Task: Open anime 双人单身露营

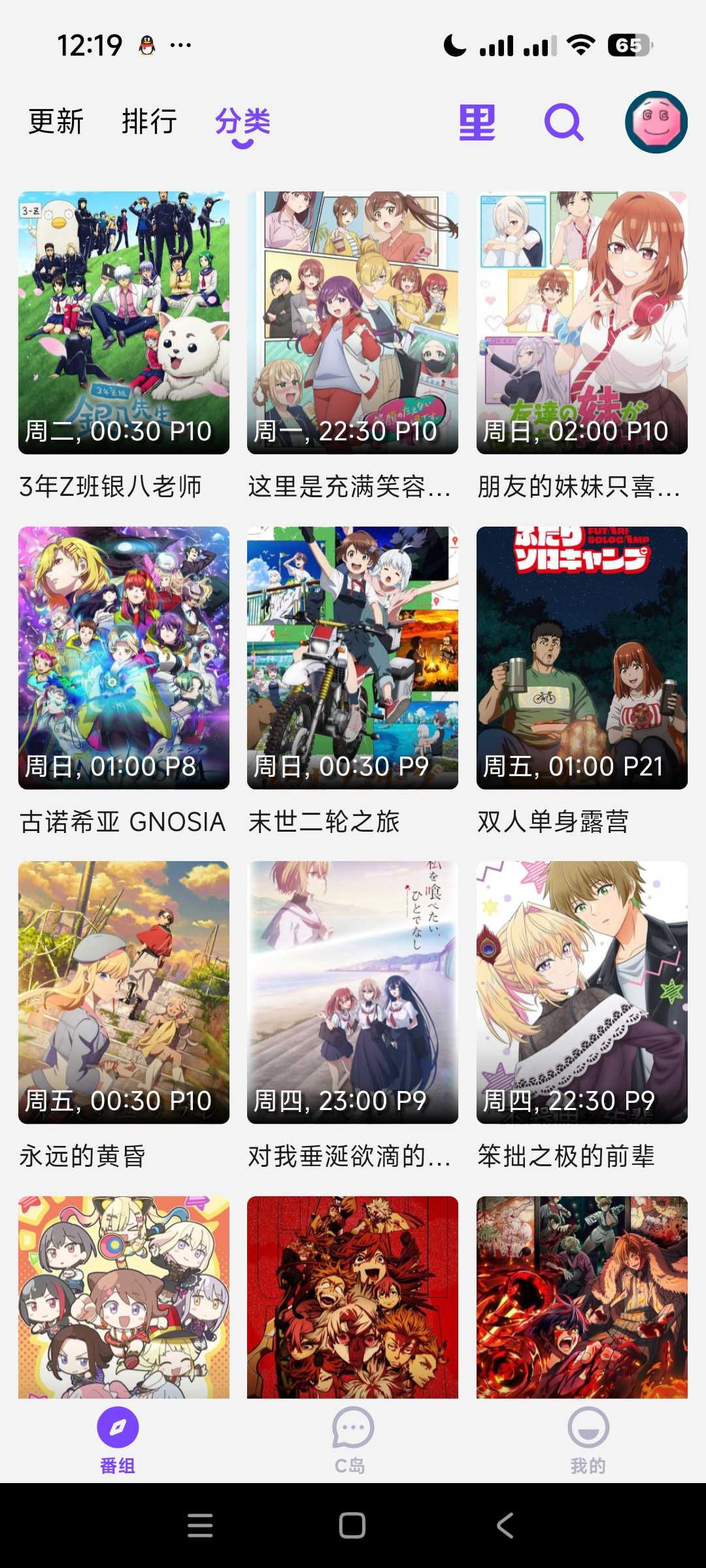Action: (x=582, y=658)
